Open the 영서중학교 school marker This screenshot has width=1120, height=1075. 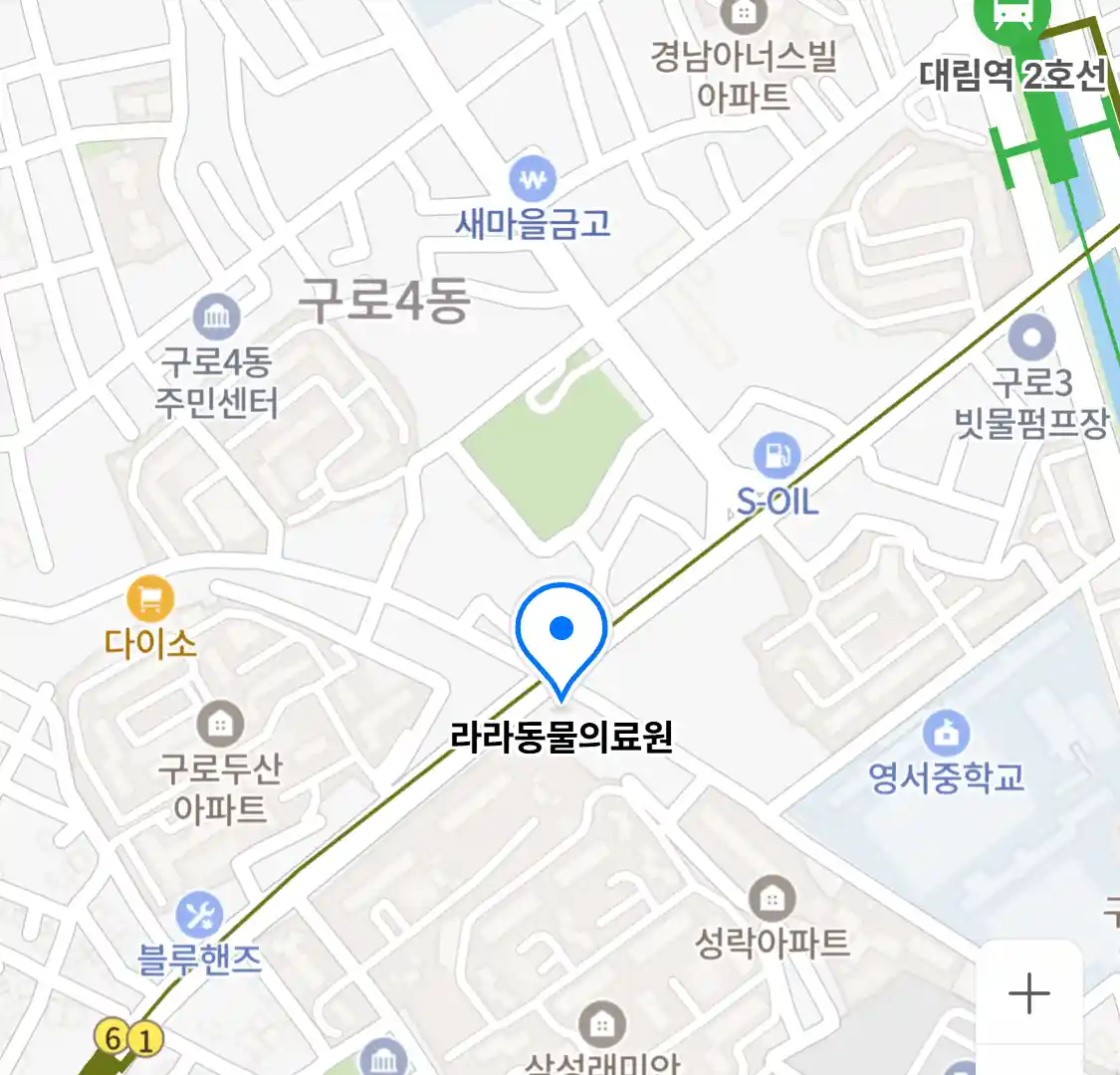[946, 735]
